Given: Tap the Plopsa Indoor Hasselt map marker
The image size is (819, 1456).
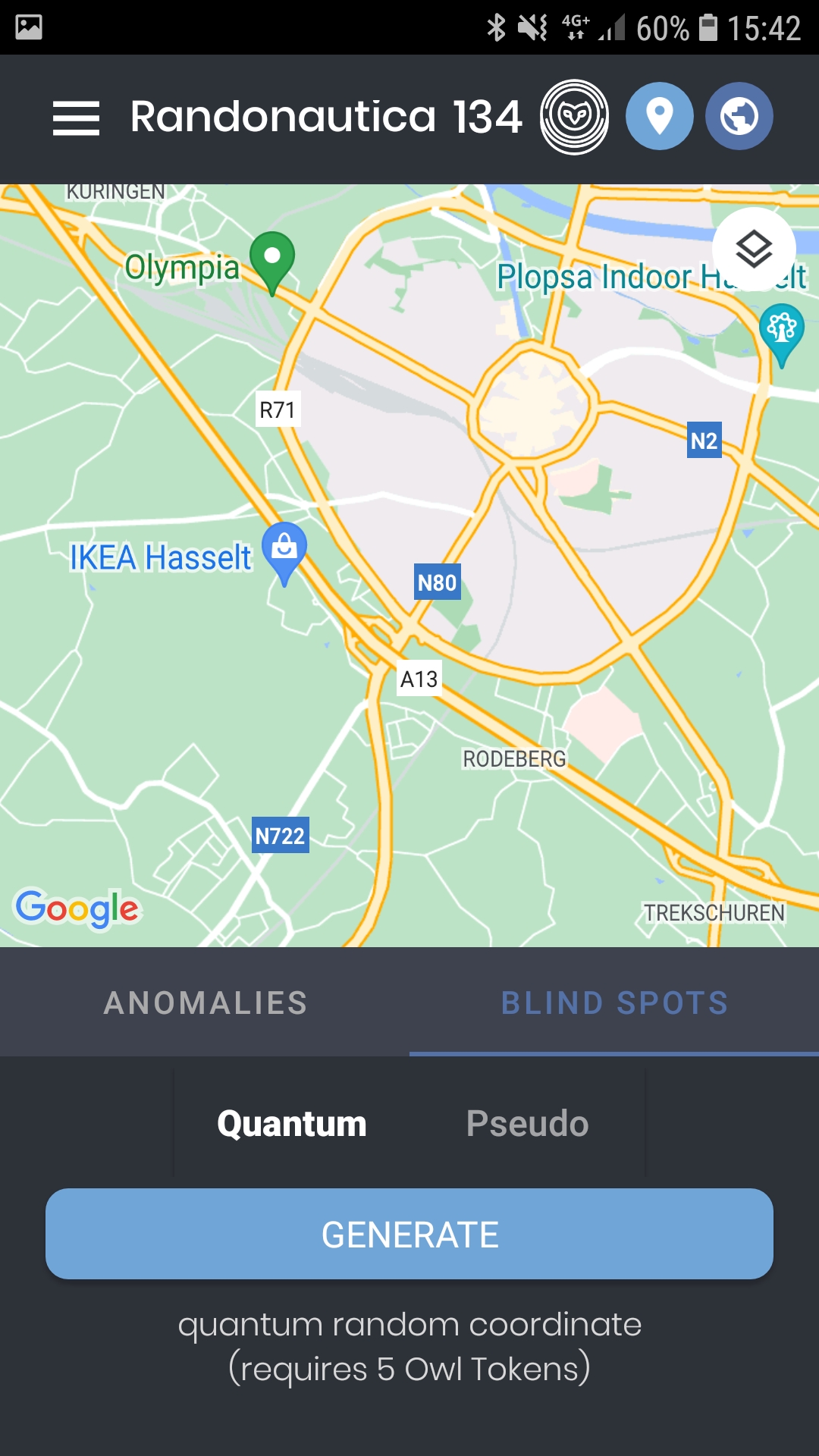Looking at the screenshot, I should click(x=781, y=331).
